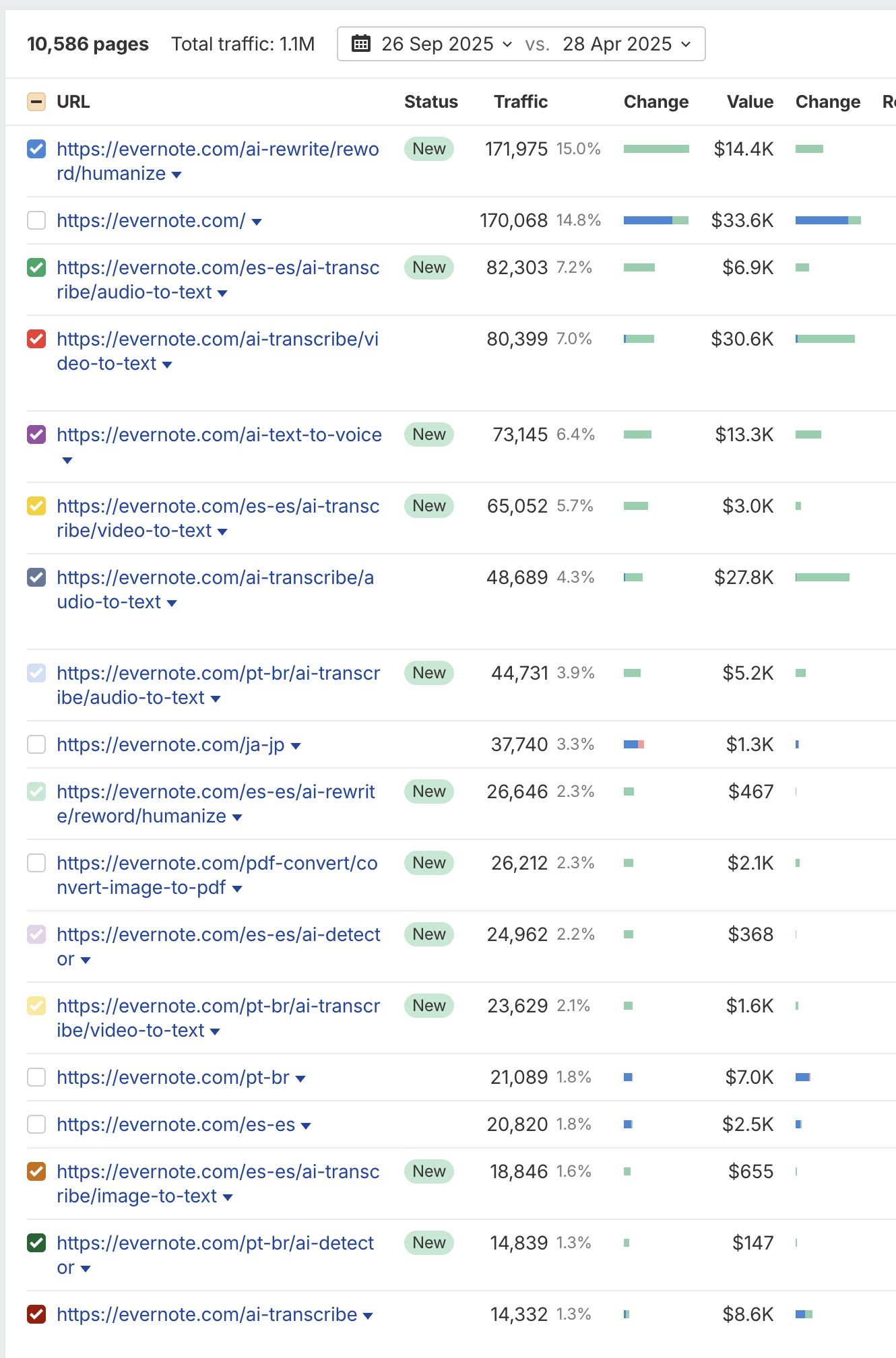This screenshot has height=1358, width=896.
Task: Expand the dropdown arrow beside evernote.com/ja-jp
Action: coord(296,746)
